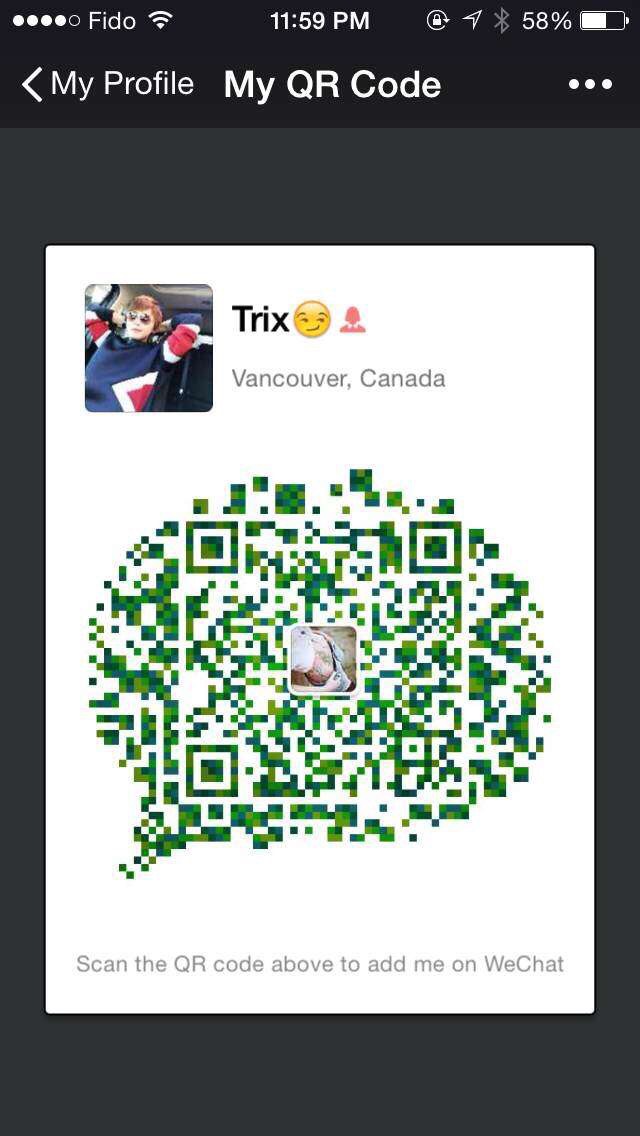Go back to My Profile
The width and height of the screenshot is (640, 1136).
tap(107, 85)
